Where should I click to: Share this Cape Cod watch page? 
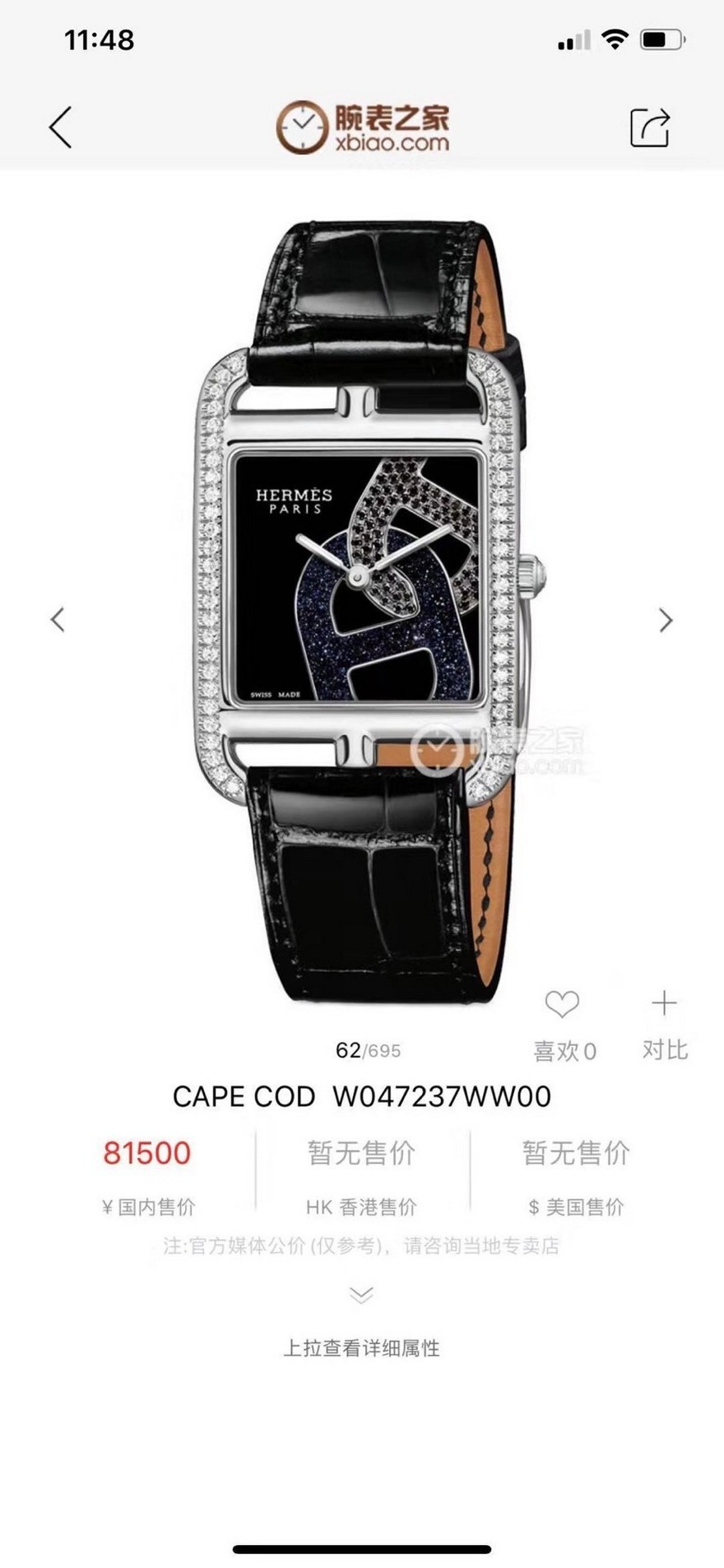pyautogui.click(x=649, y=127)
